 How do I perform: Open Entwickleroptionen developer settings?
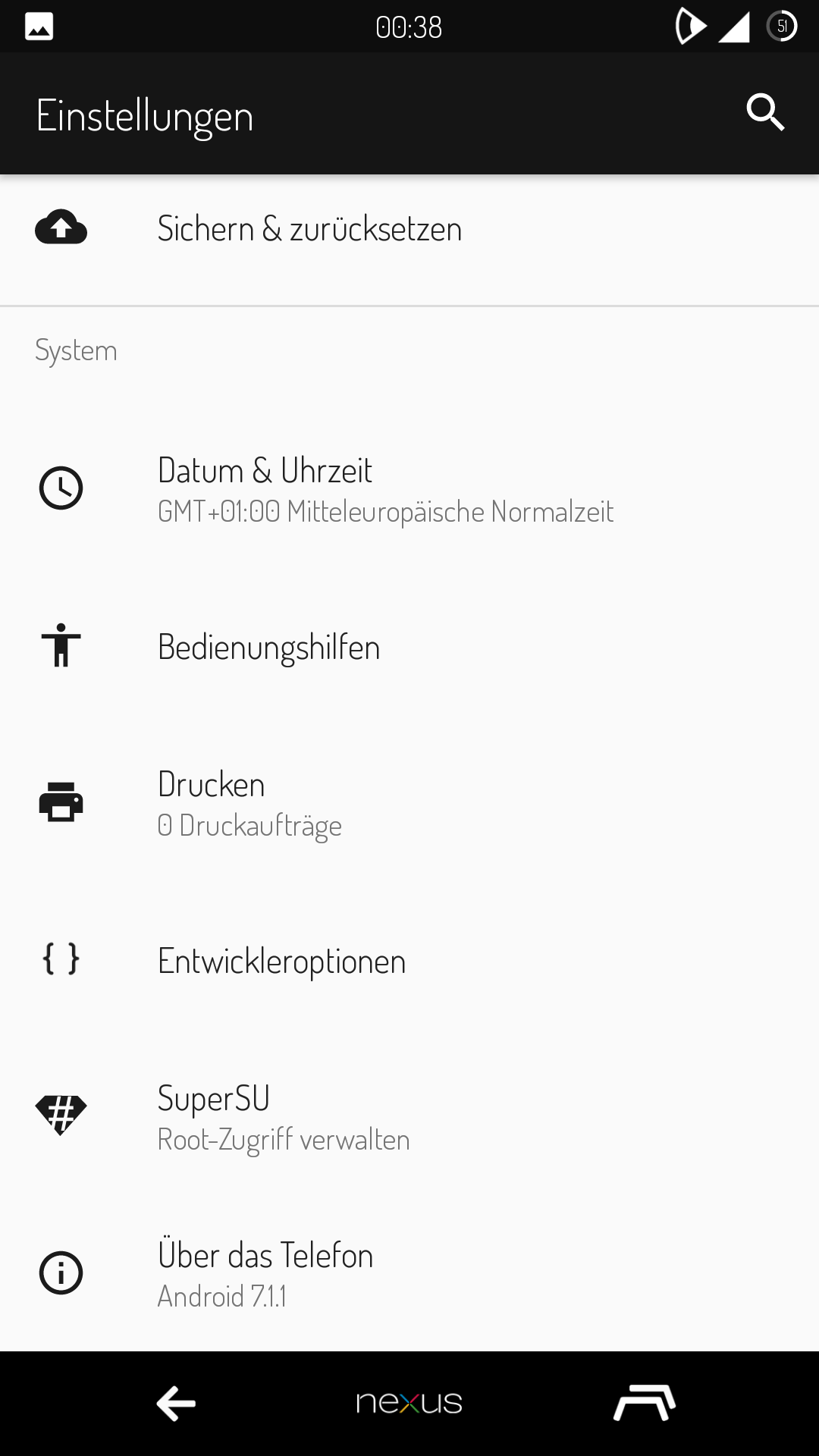282,961
